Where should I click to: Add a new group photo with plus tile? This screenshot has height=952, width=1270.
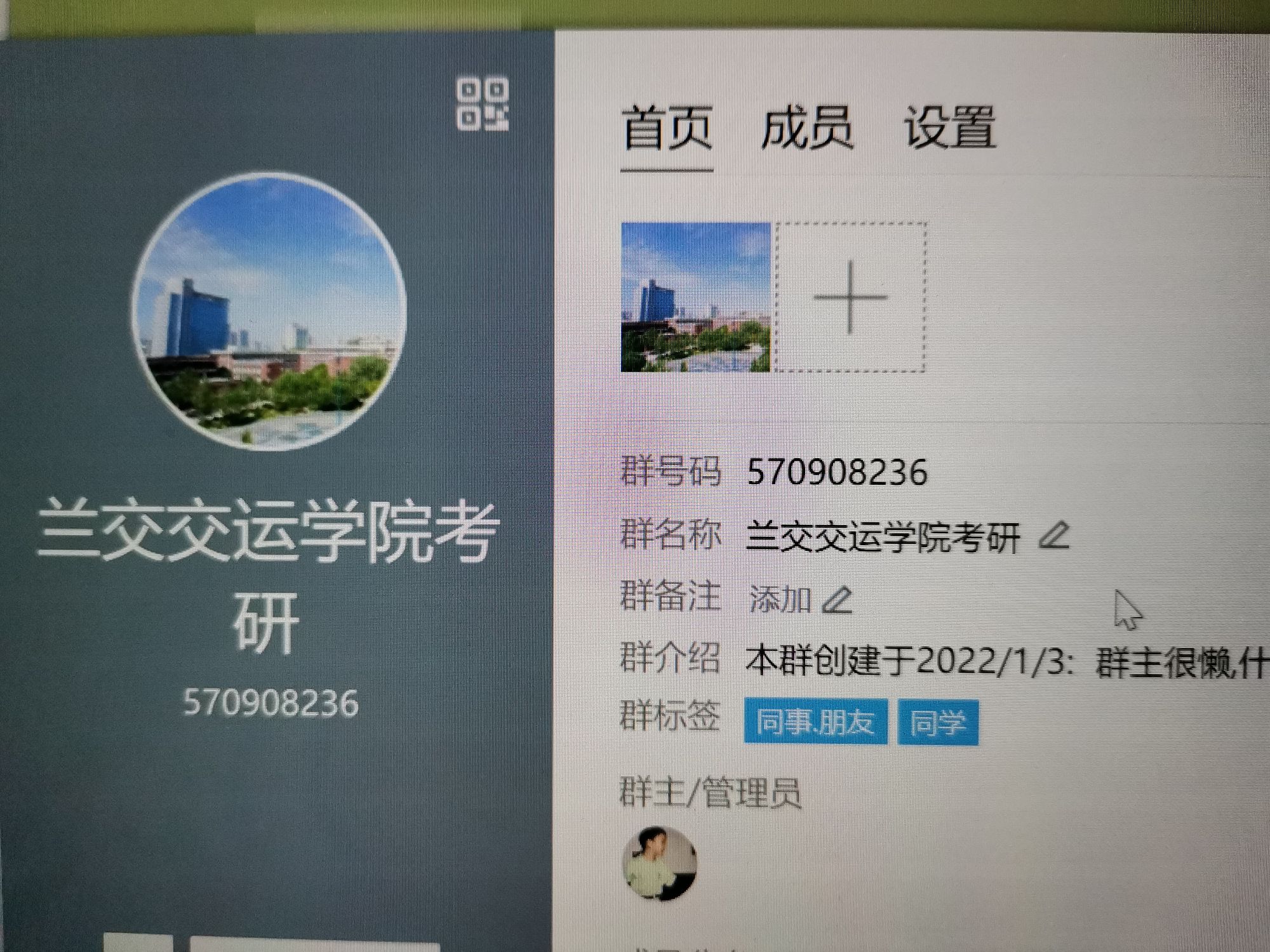point(850,297)
